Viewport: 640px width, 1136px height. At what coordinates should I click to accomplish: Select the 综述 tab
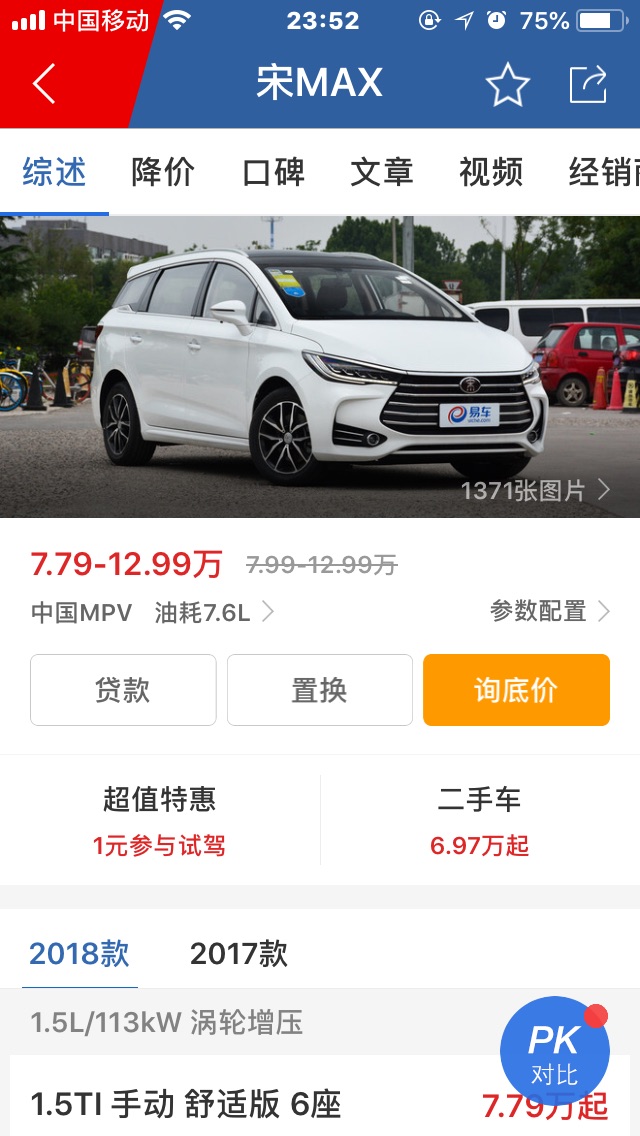(x=55, y=172)
